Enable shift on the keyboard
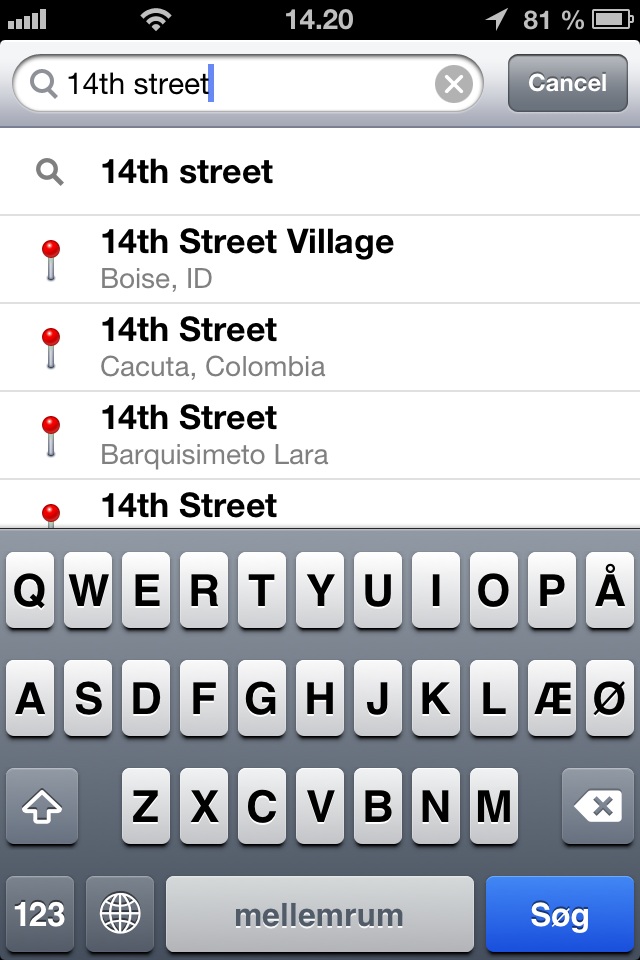The height and width of the screenshot is (960, 640). coord(42,806)
